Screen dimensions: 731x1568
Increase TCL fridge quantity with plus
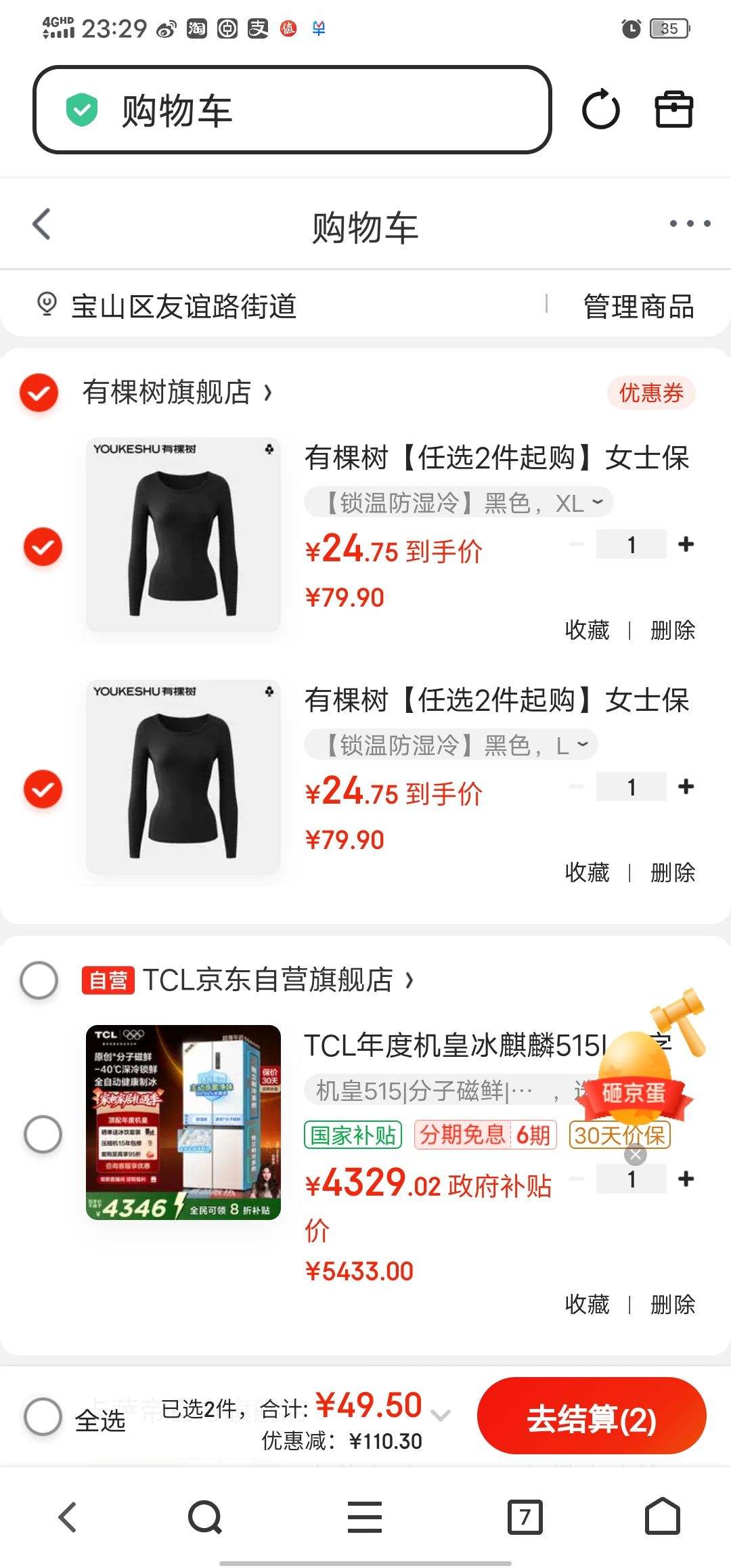[x=685, y=1178]
